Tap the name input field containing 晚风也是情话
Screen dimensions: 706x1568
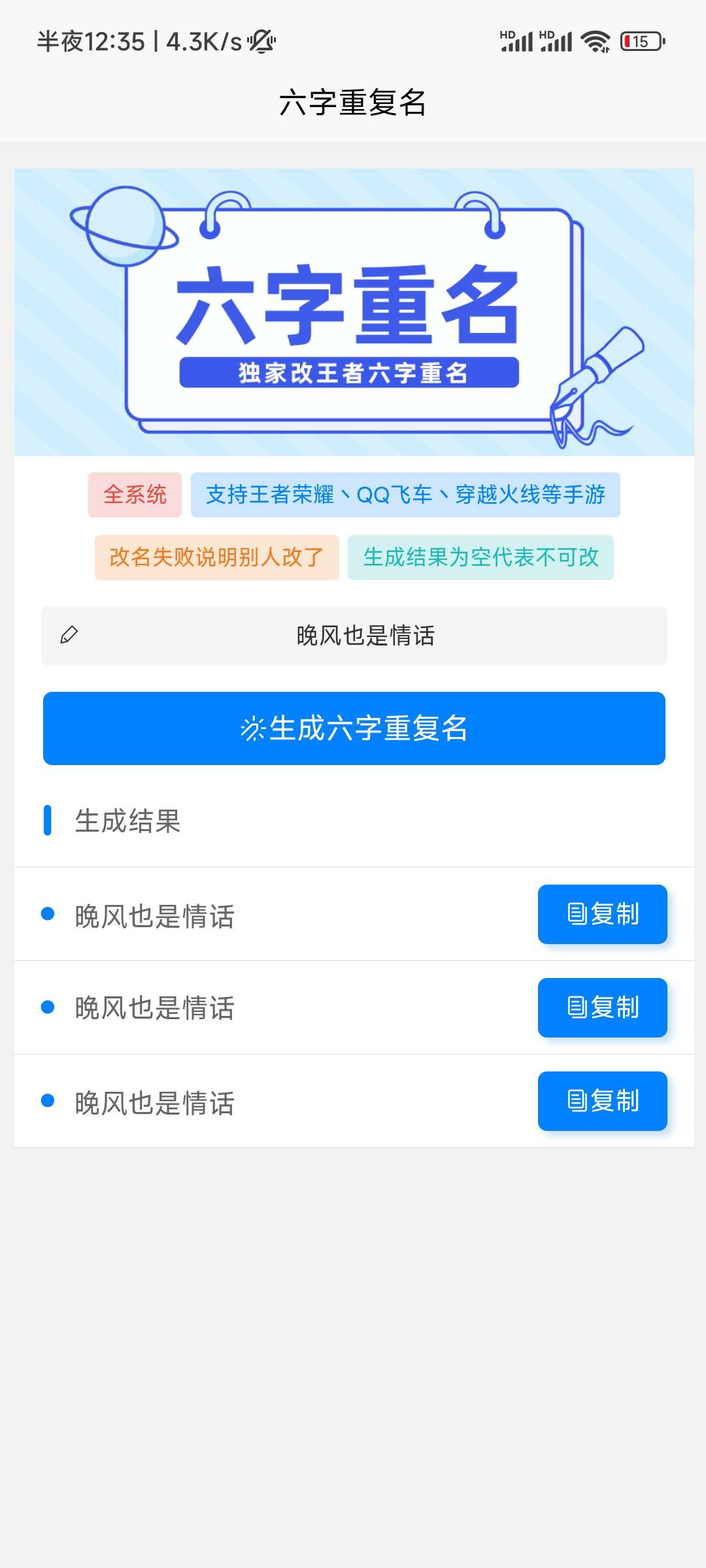[x=354, y=636]
